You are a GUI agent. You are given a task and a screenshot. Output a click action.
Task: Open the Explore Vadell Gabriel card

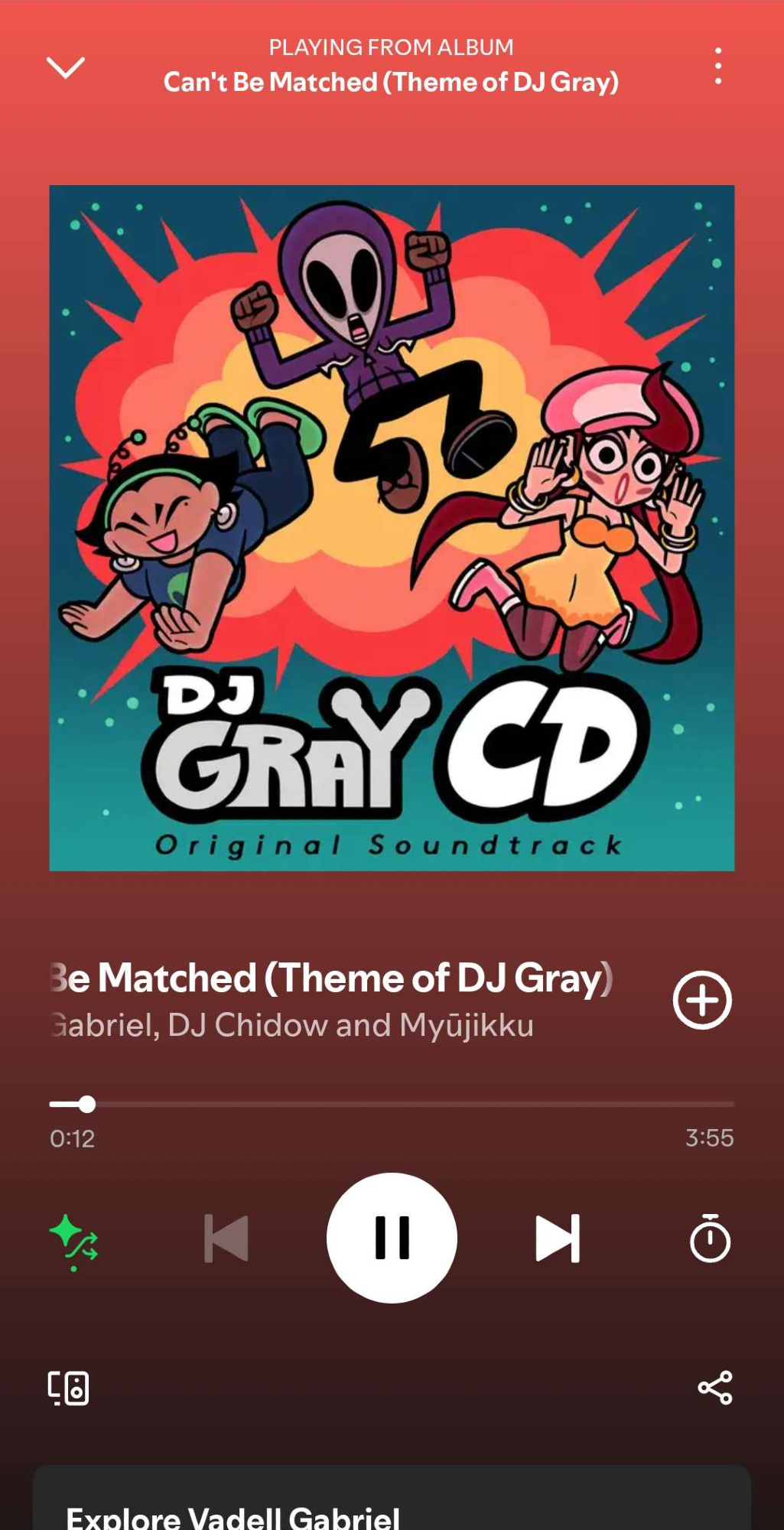click(392, 1503)
